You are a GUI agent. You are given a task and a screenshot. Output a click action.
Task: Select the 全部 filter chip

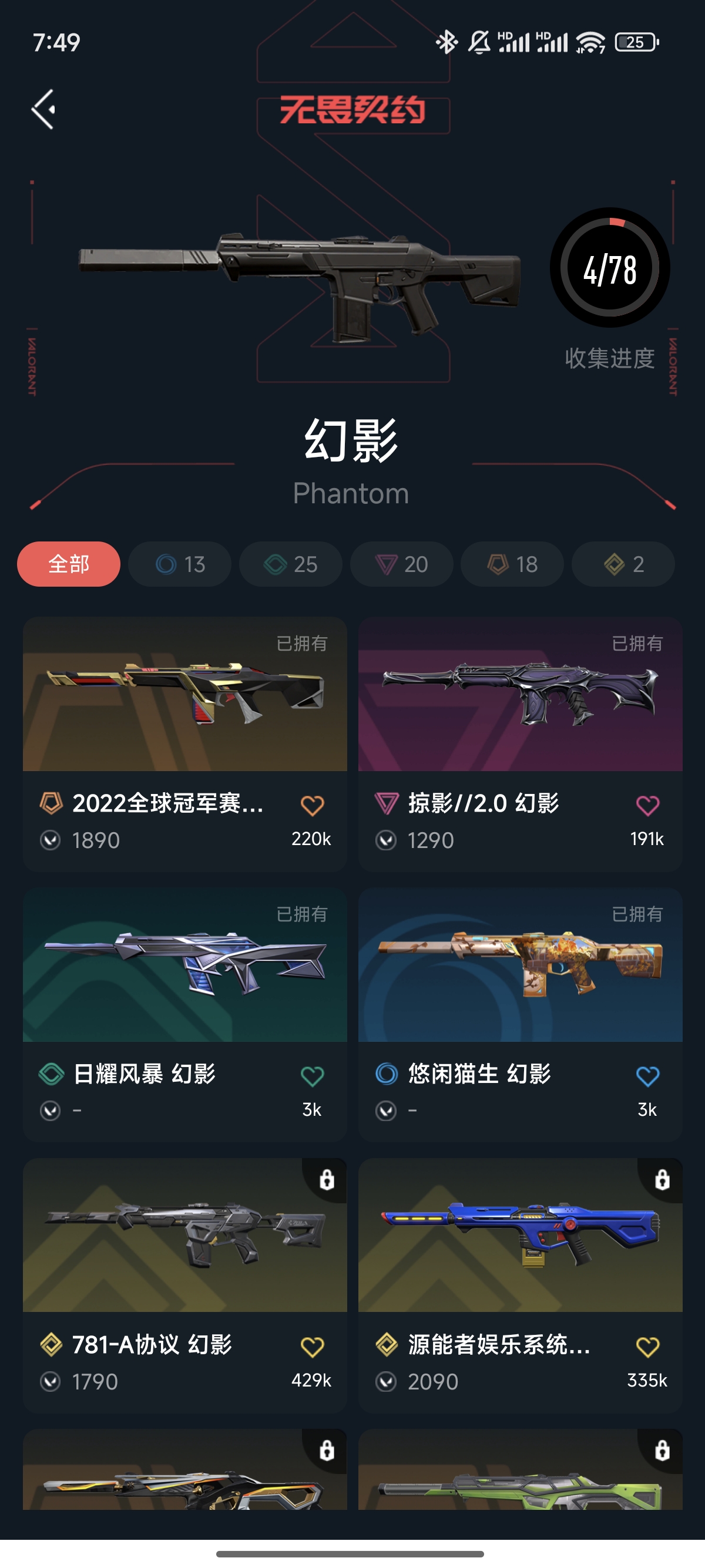(69, 564)
